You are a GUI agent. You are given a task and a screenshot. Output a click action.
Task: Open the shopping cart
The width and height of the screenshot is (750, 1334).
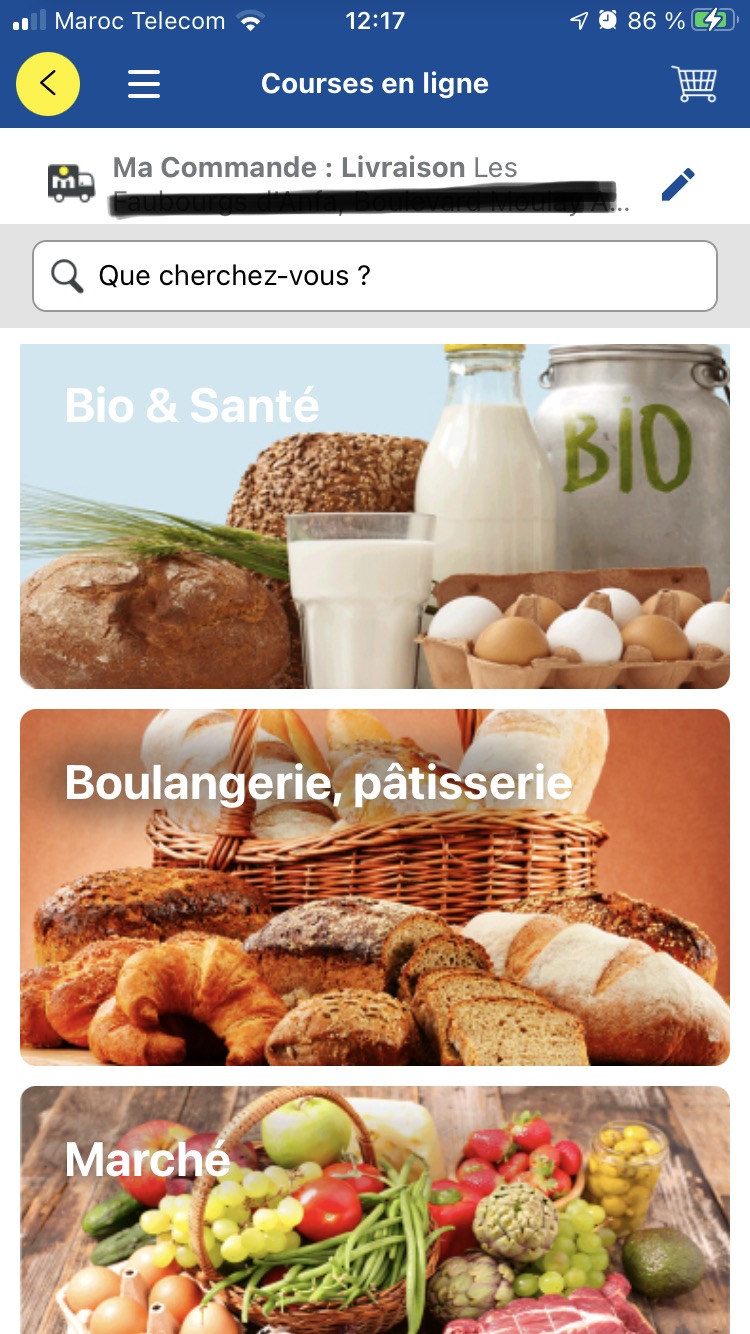[696, 84]
